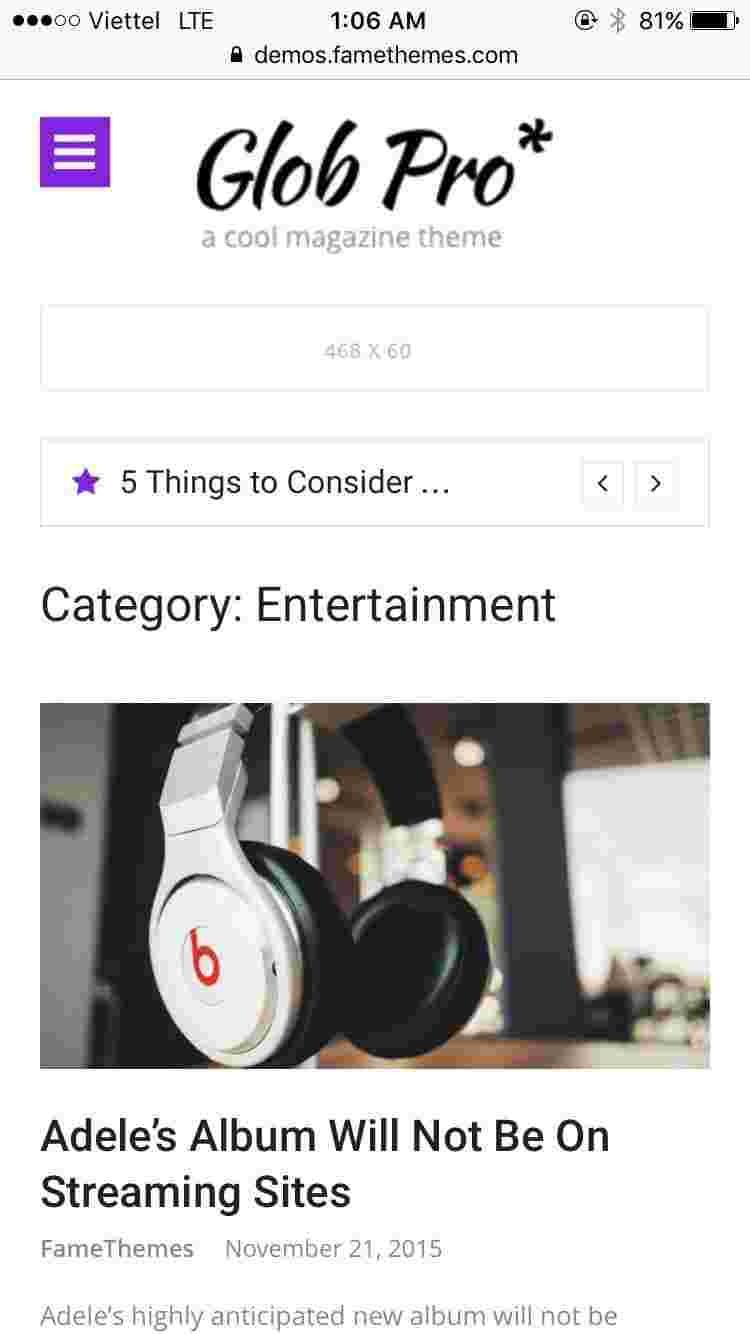Tap the browser address bar
750x1334 pixels.
coord(375,55)
